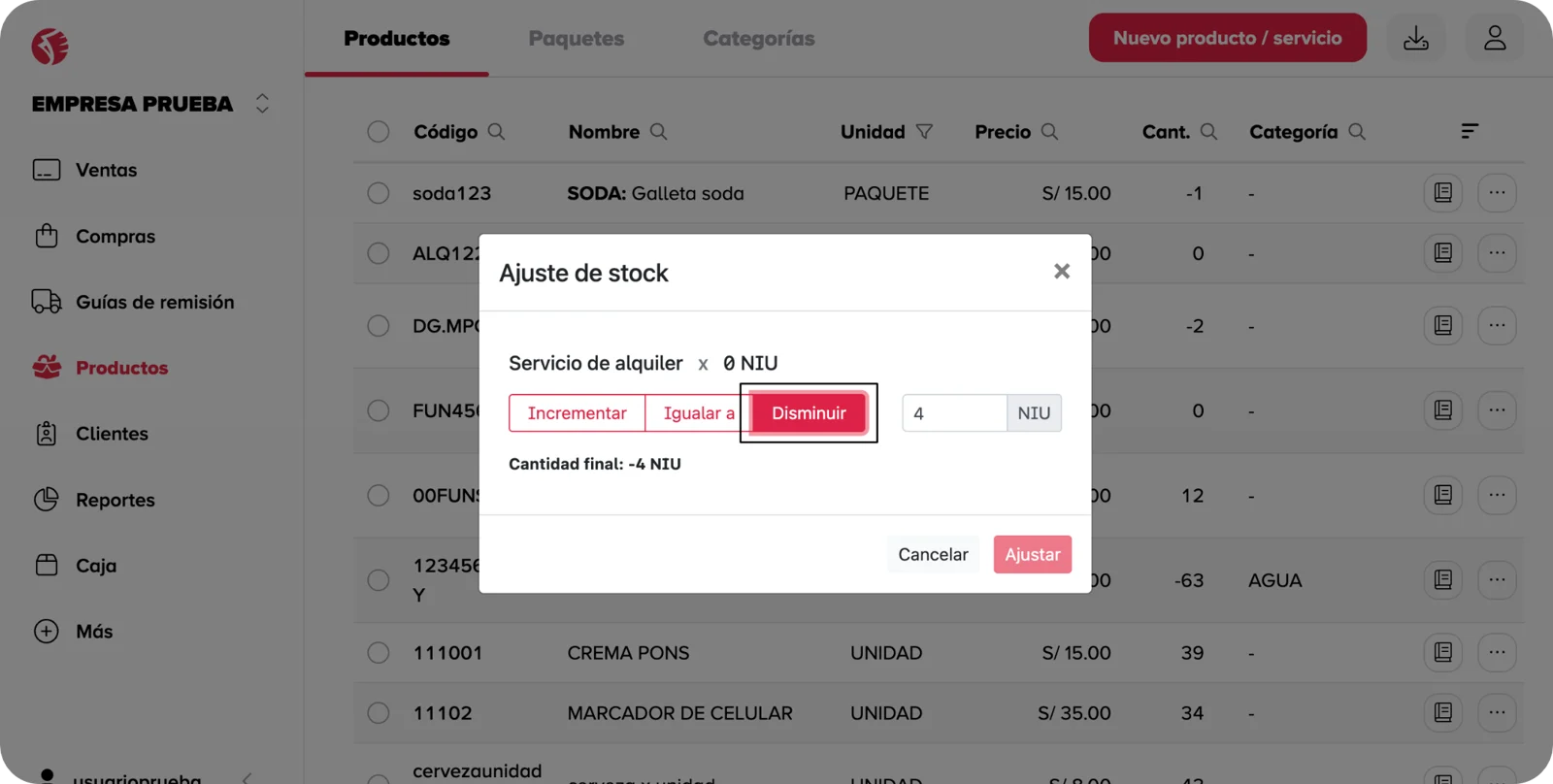Go to Ventas in the sidebar
Screen dimensions: 1553x784
coord(106,170)
